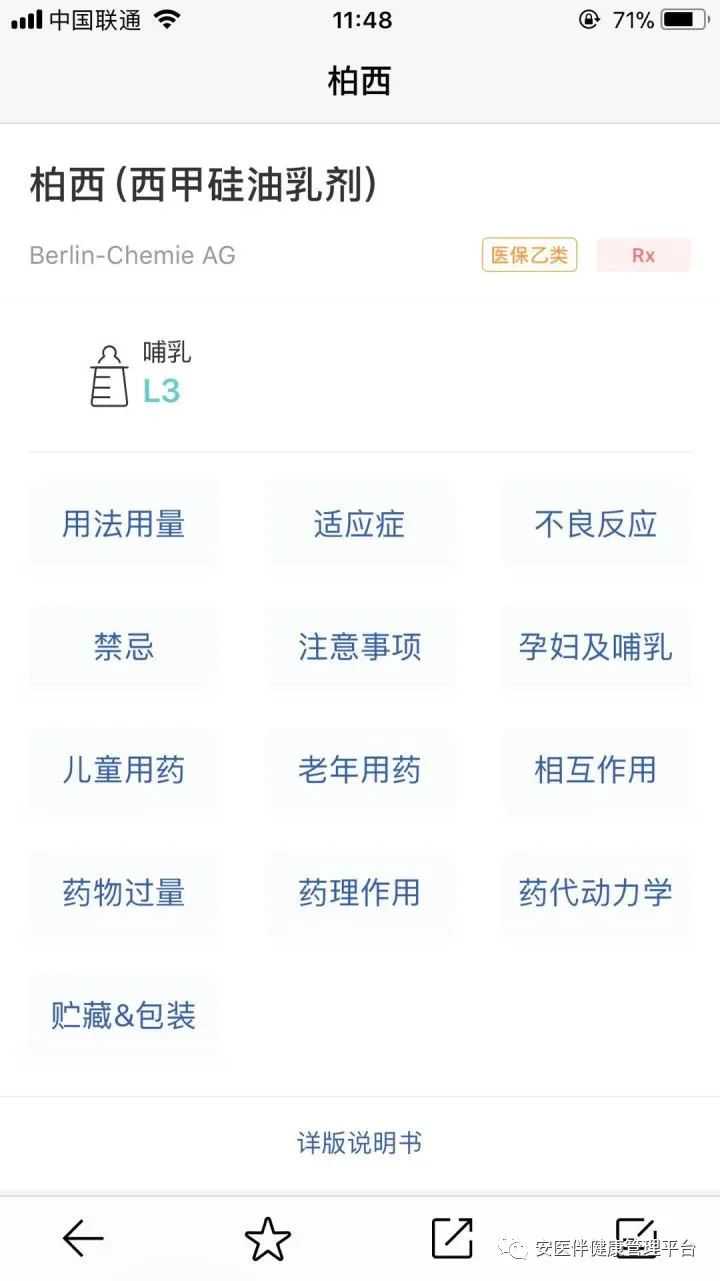Open 注意事项 section
This screenshot has width=720, height=1281.
(359, 647)
